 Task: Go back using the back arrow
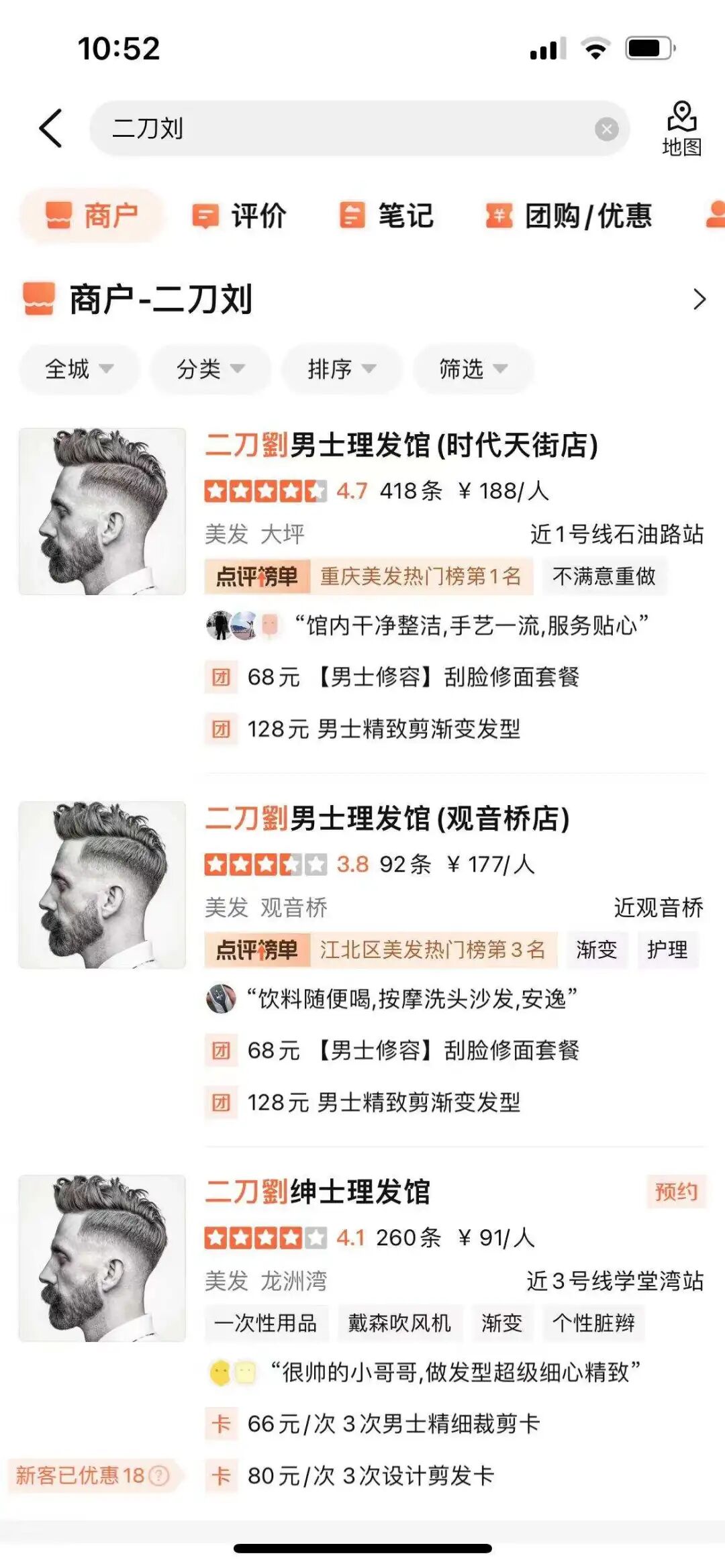51,128
